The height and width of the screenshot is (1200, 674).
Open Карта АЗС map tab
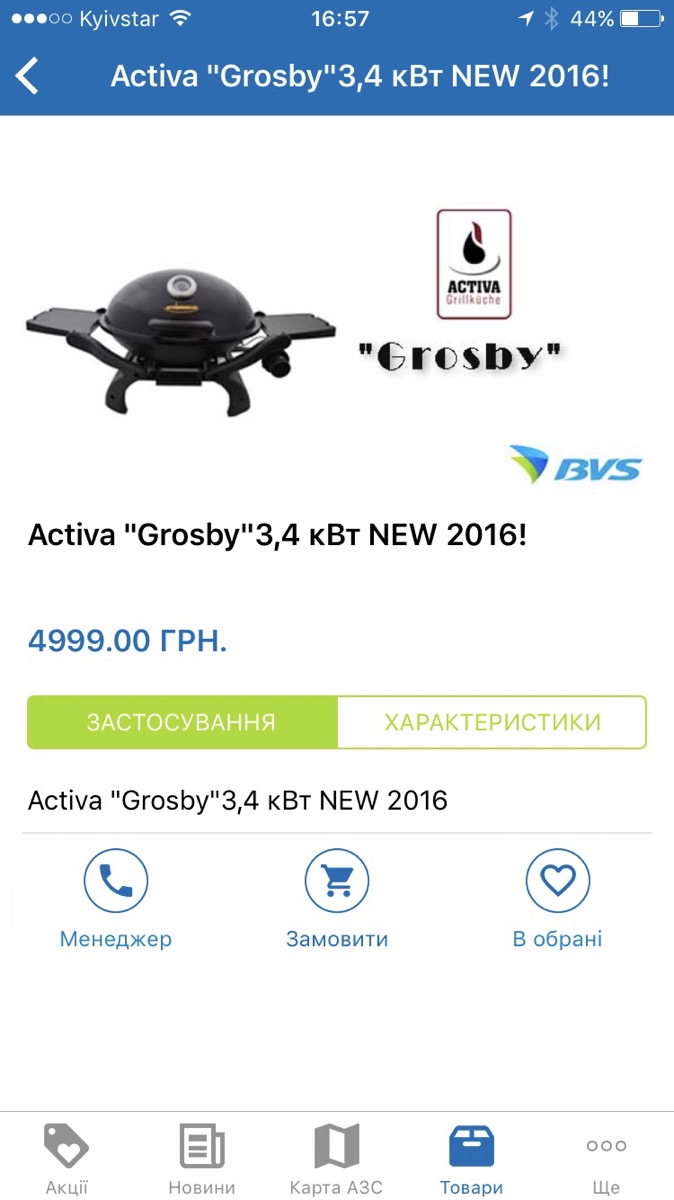click(336, 1158)
